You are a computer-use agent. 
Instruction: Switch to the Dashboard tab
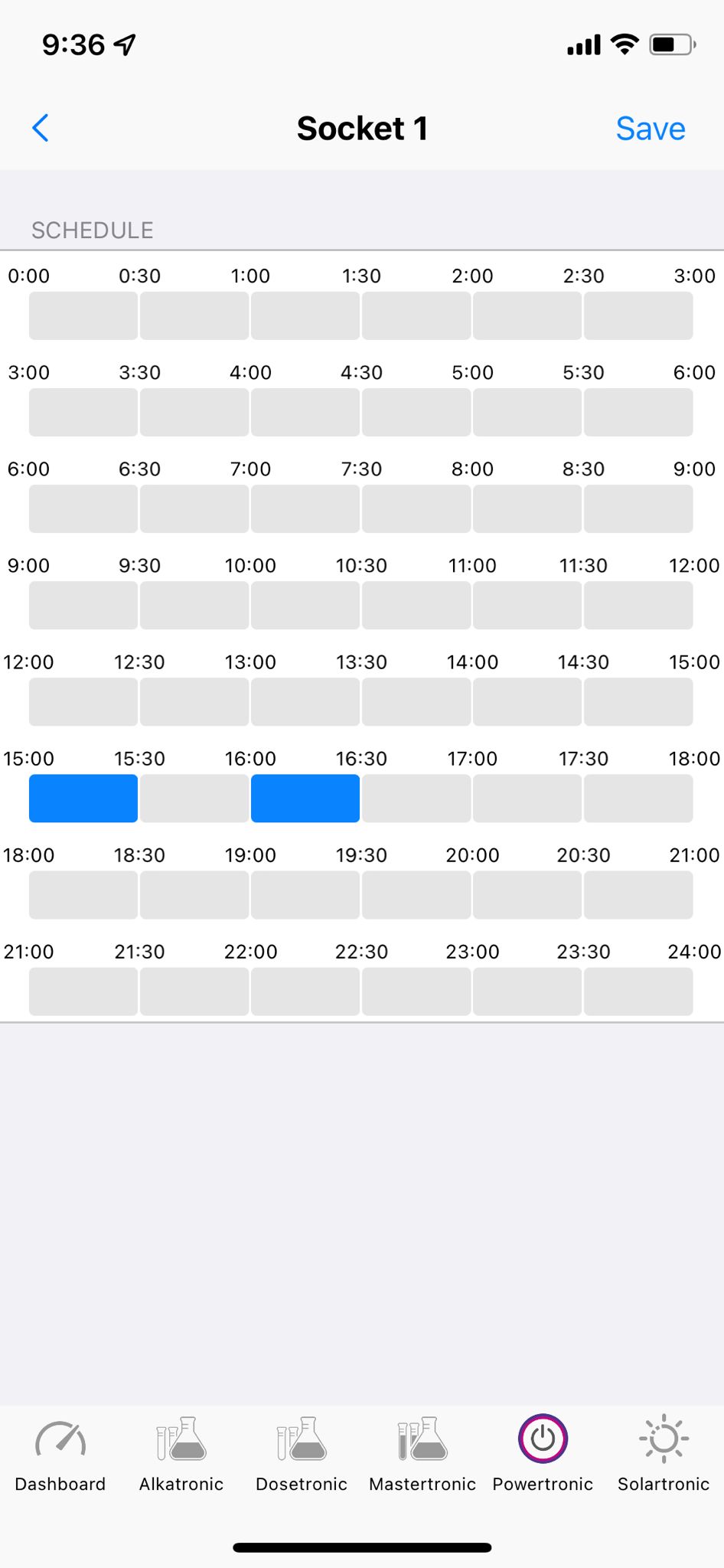click(x=60, y=1453)
